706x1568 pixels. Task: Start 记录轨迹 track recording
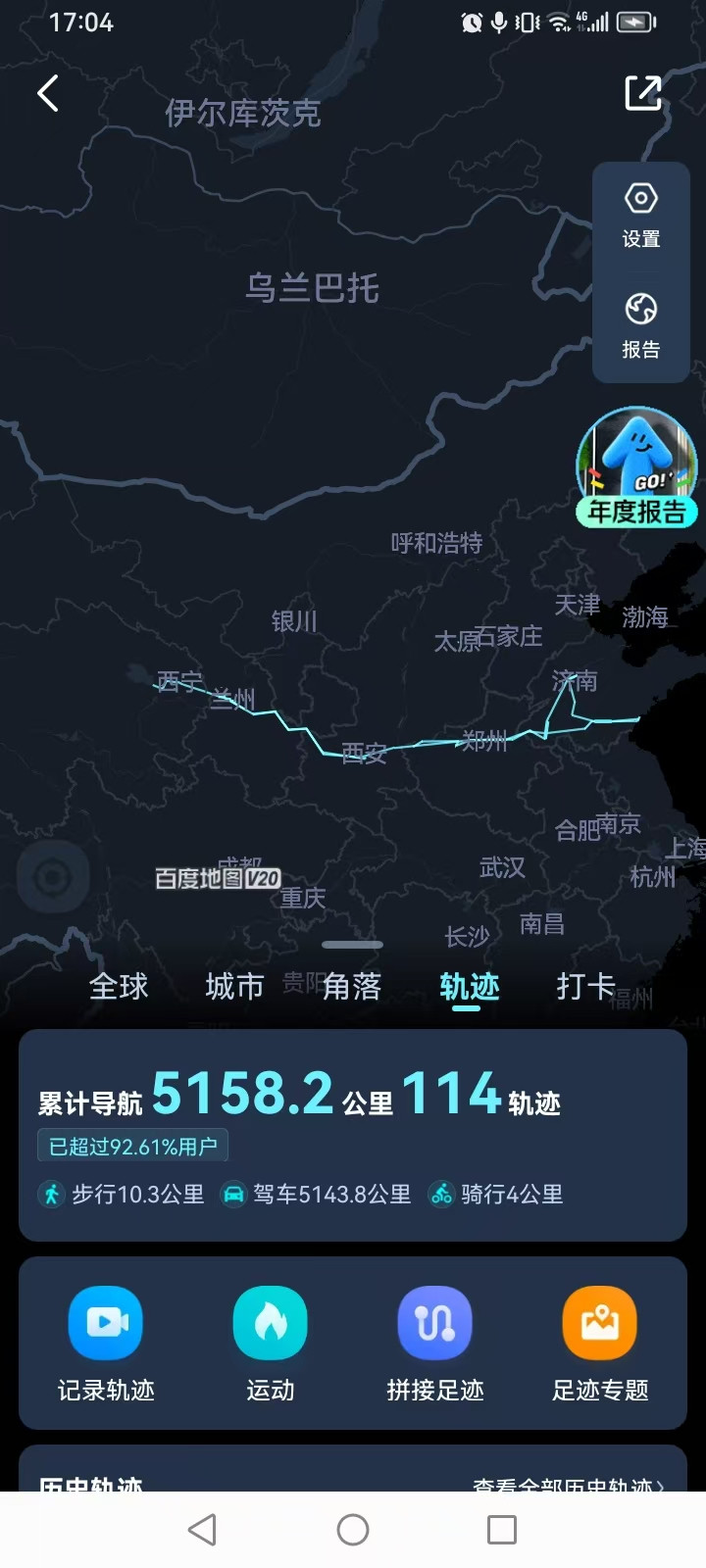tap(106, 1344)
